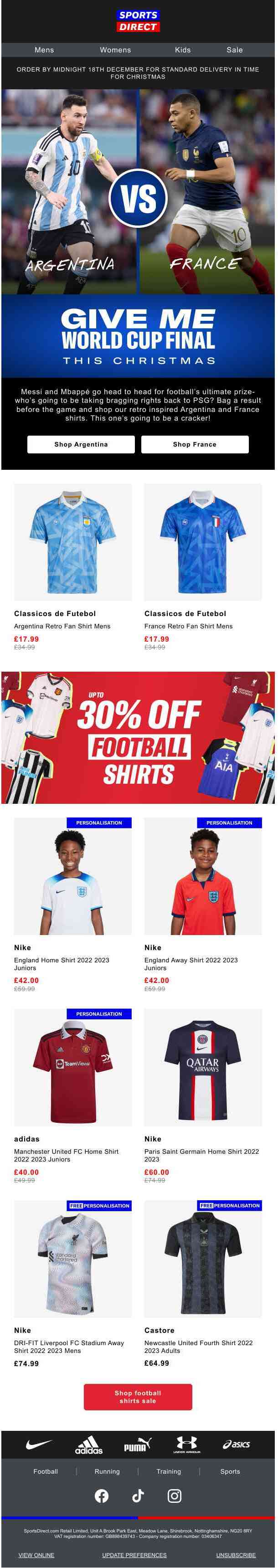Switch to Kids section
This screenshot has width=278, height=1568.
[183, 50]
